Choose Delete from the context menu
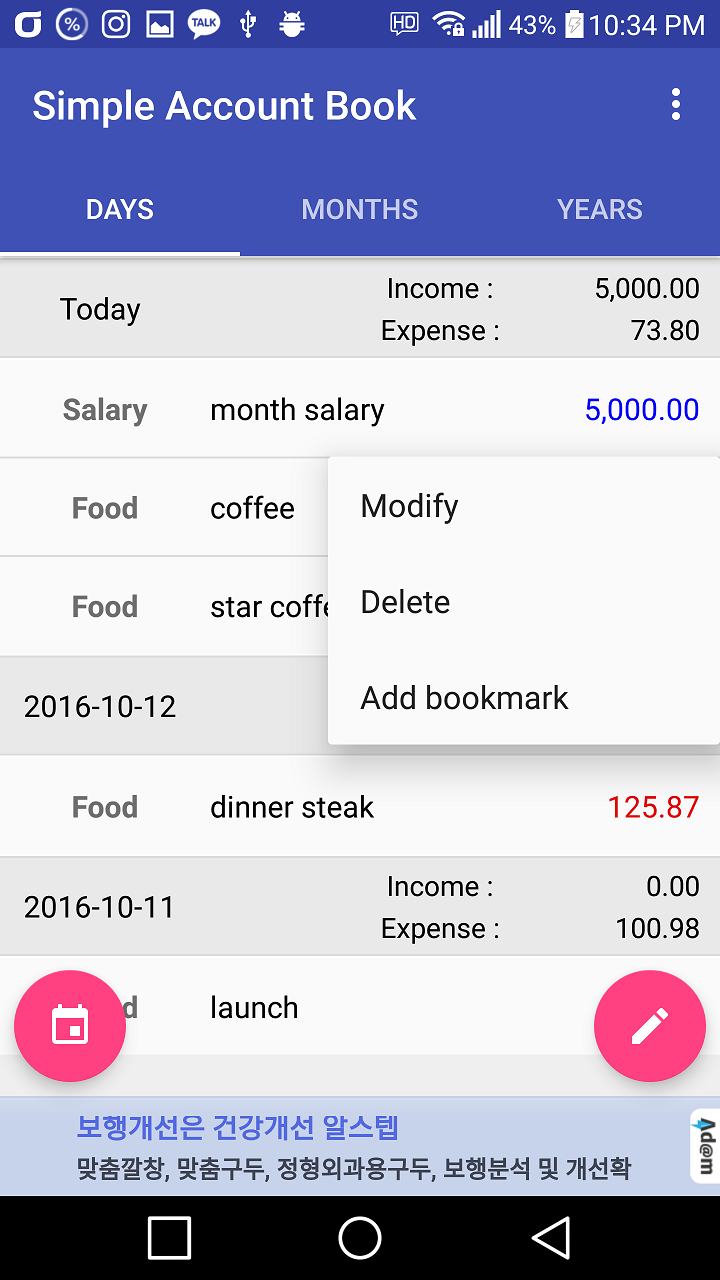 click(404, 601)
